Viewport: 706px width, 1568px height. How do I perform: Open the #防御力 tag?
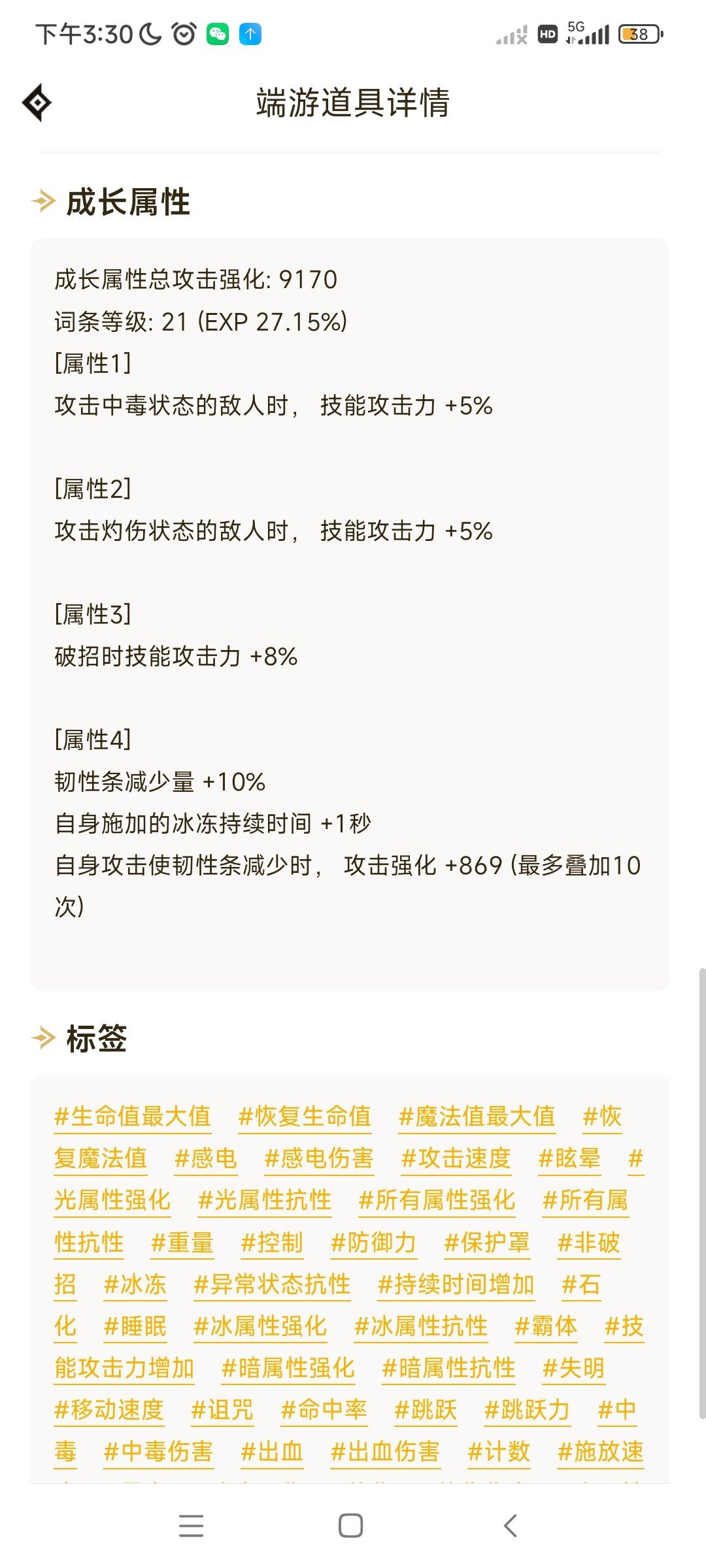[373, 1242]
